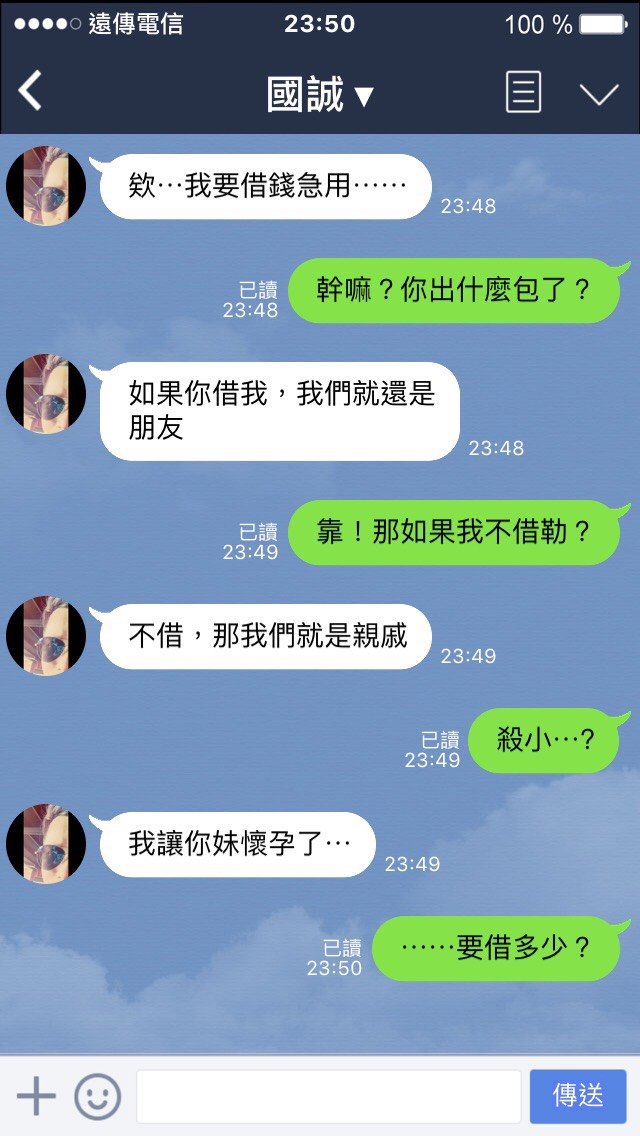Open the plus attachment menu

[x=36, y=1096]
